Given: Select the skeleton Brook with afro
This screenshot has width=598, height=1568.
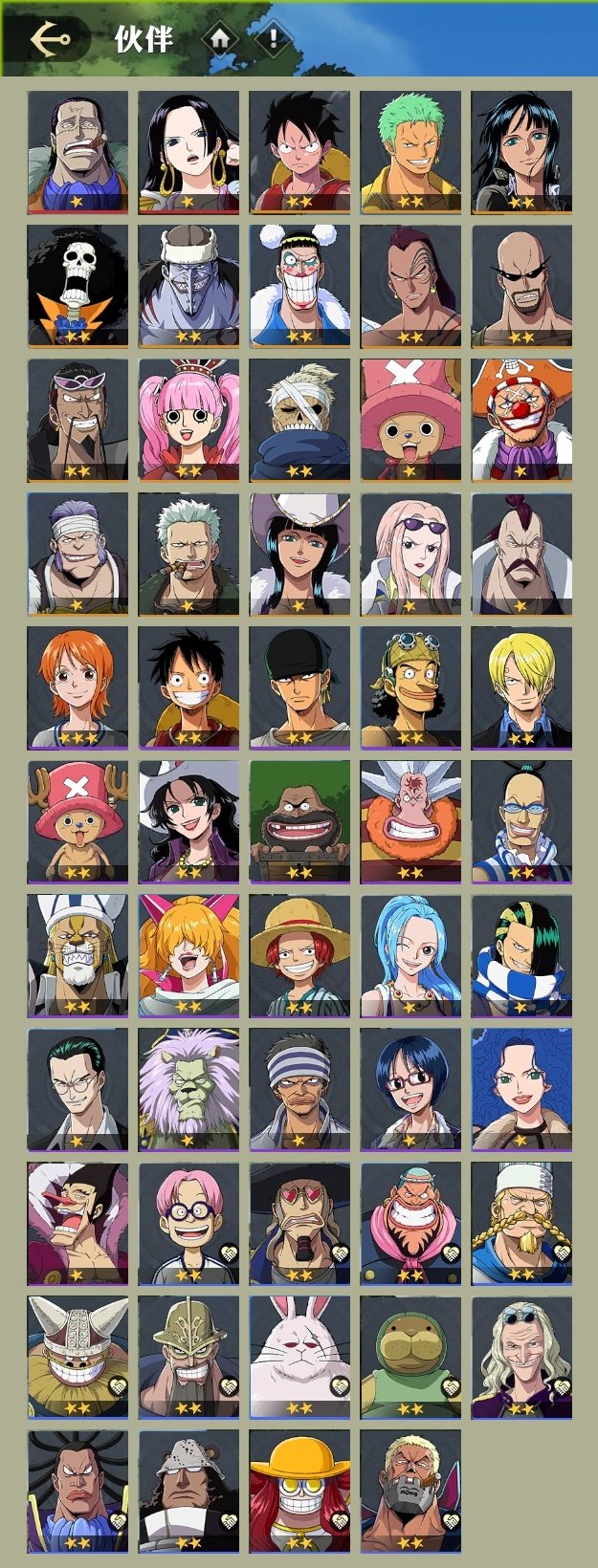Looking at the screenshot, I should coord(78,286).
